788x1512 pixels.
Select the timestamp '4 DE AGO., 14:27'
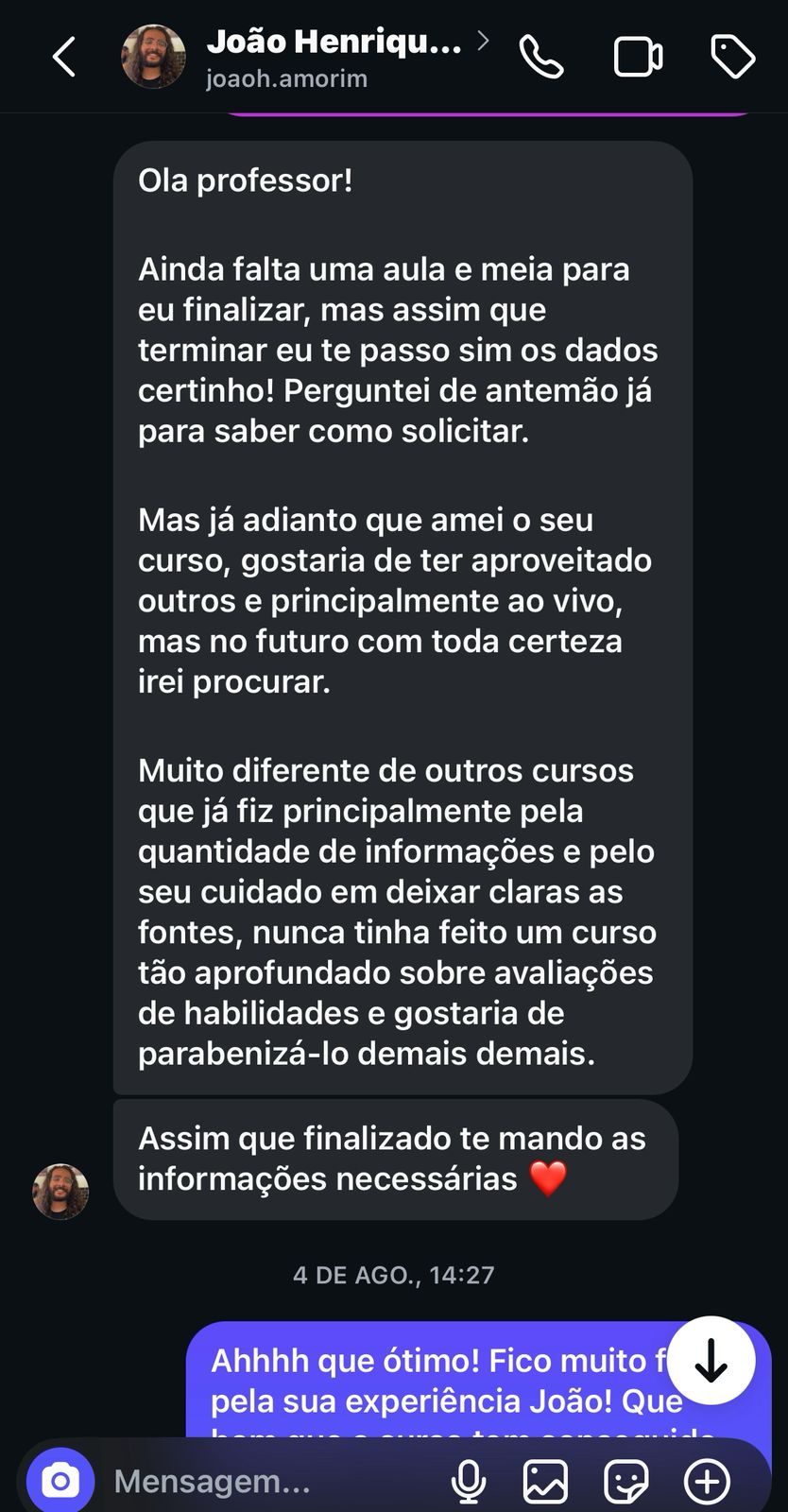pos(394,1274)
